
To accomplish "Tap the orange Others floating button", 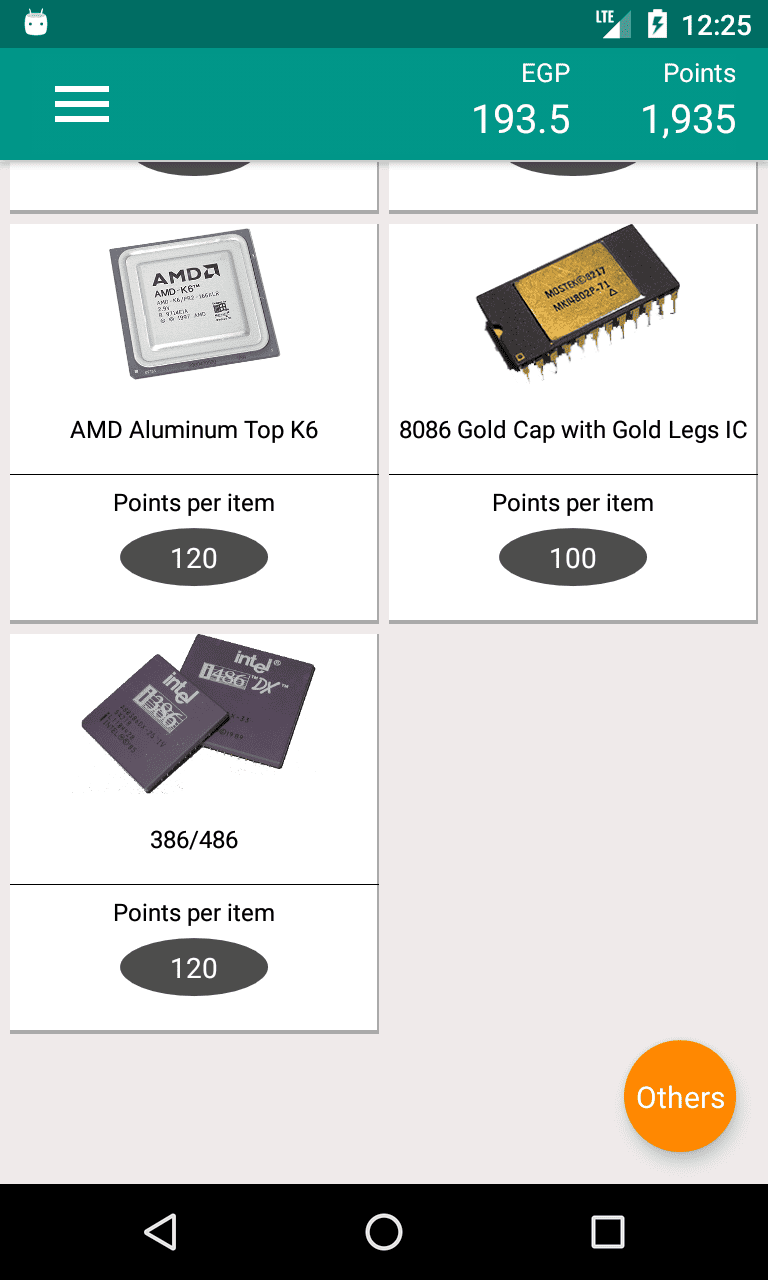I will (680, 1097).
